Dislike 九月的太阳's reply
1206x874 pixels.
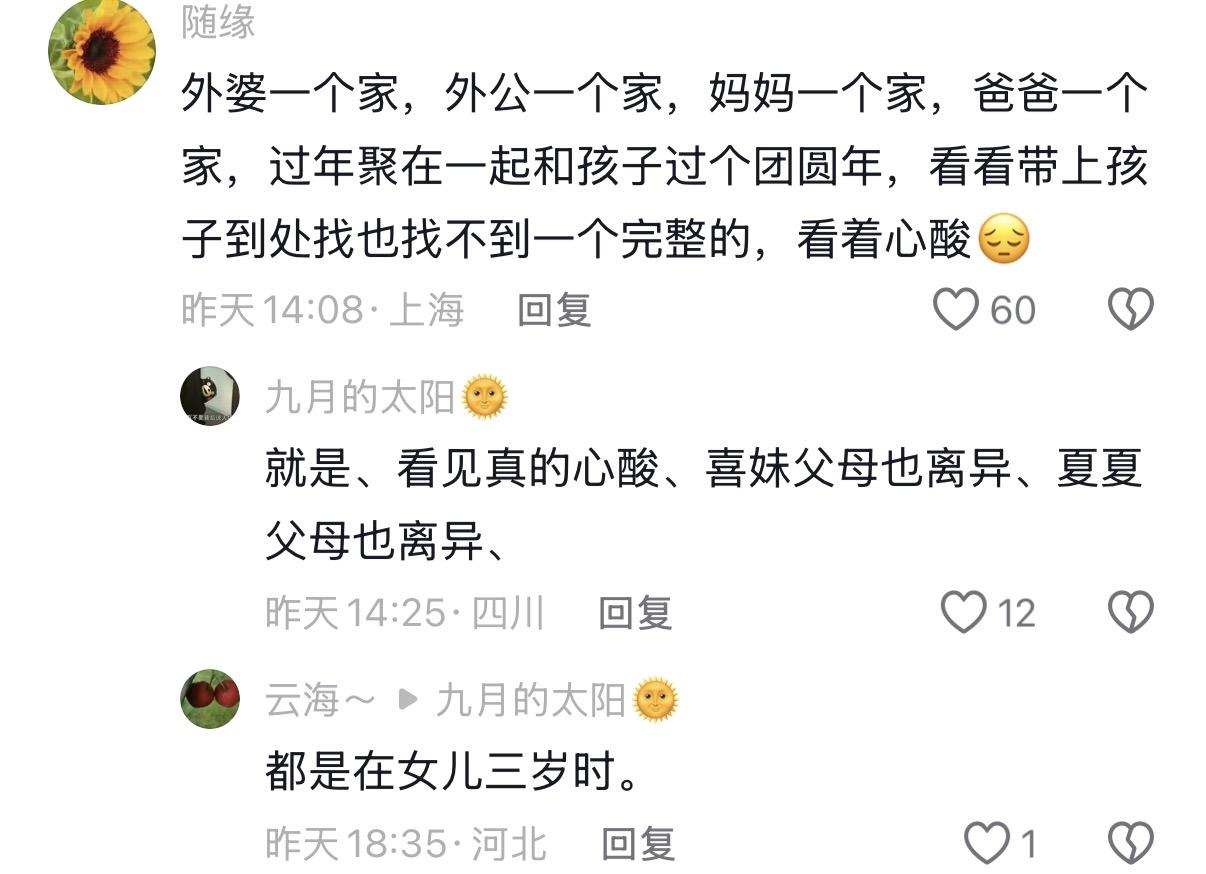point(1131,612)
